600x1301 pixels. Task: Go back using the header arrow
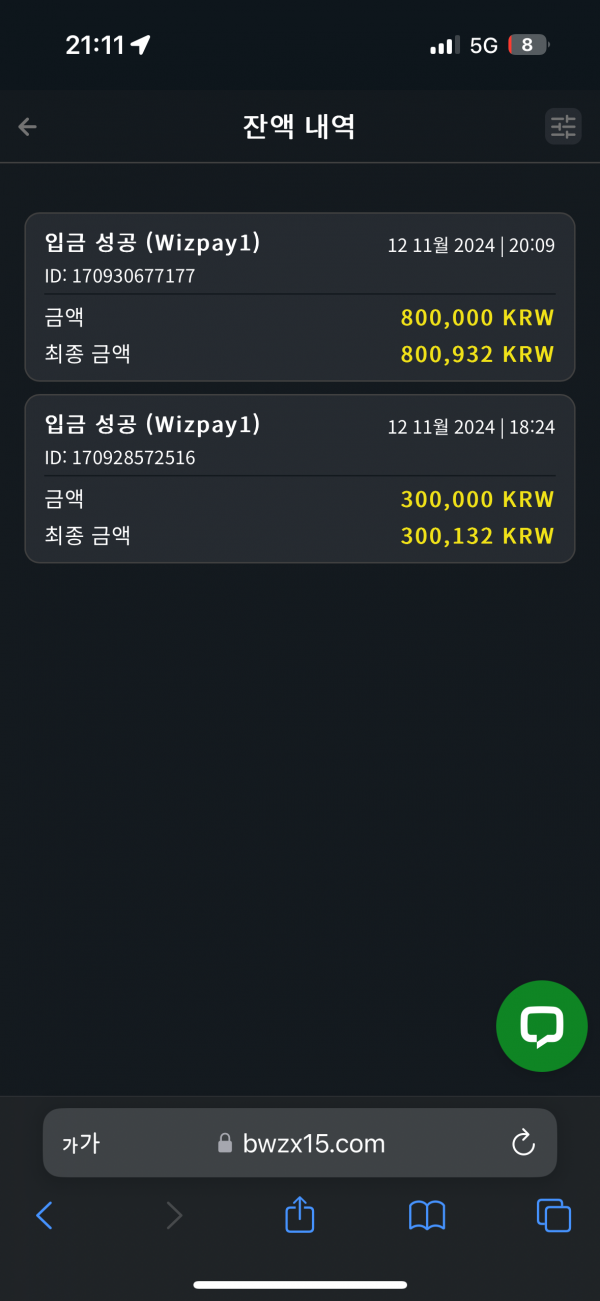click(x=28, y=126)
